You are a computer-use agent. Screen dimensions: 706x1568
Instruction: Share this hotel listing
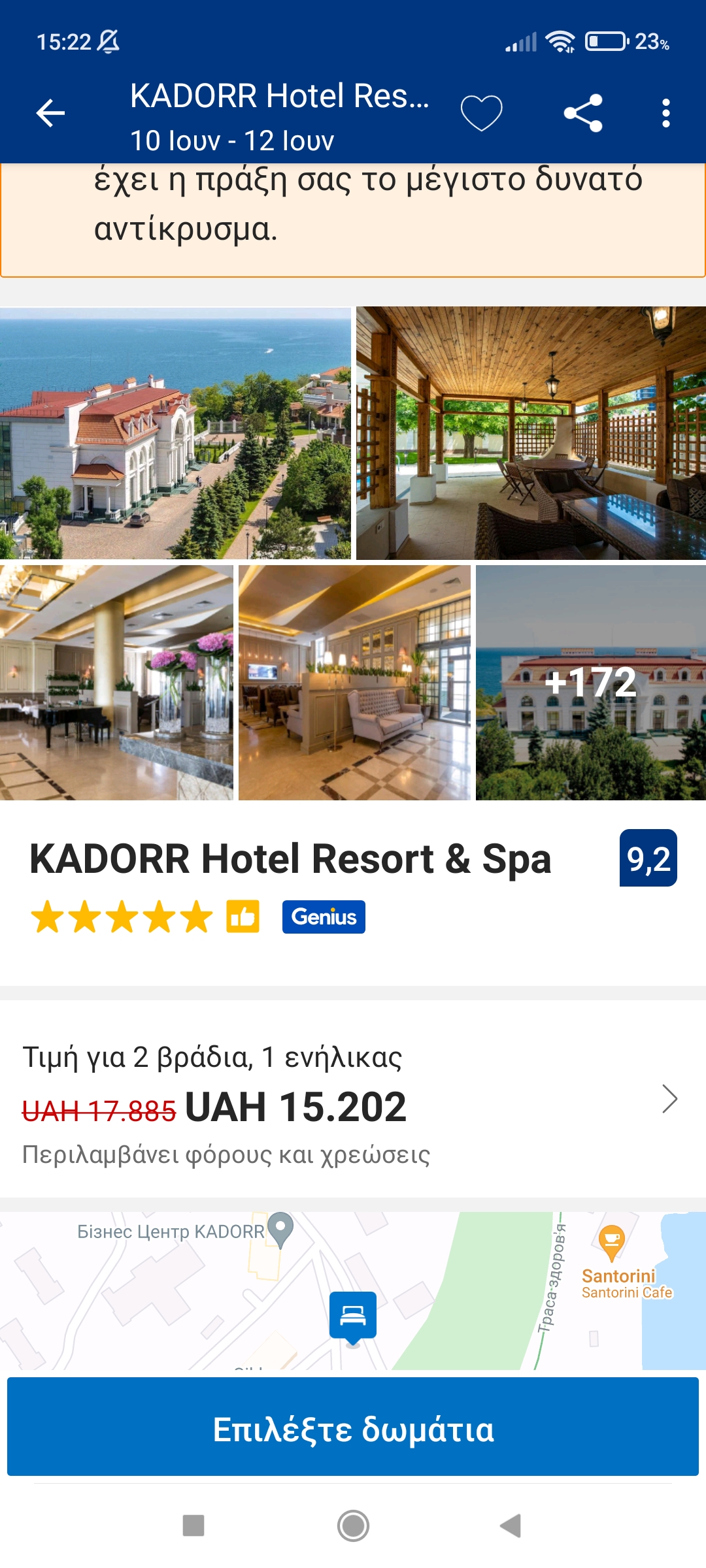[x=583, y=113]
